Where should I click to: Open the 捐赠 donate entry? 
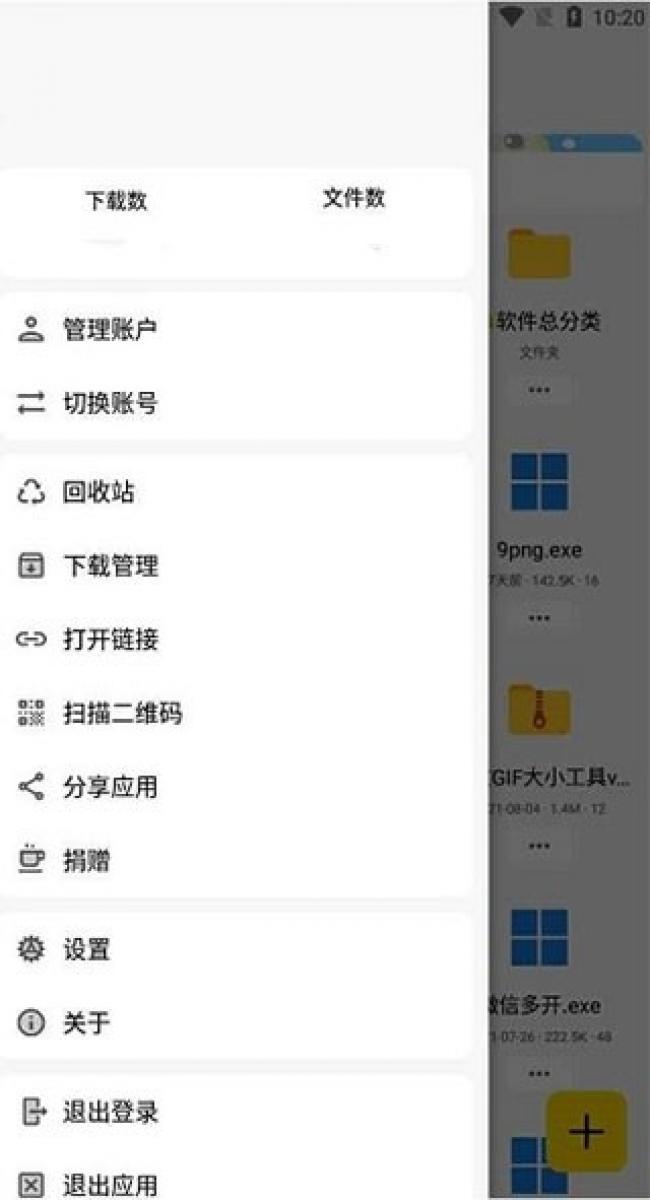[x=236, y=860]
